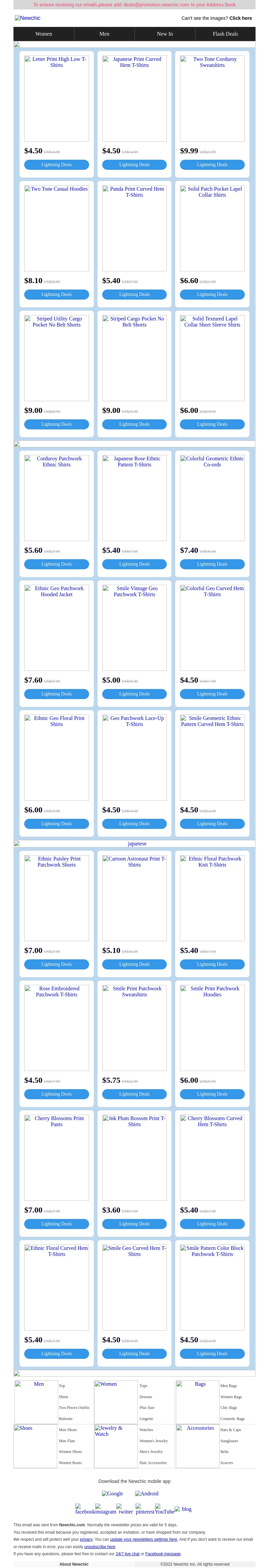Open the New In tab
269x1568 pixels.
pyautogui.click(x=164, y=34)
